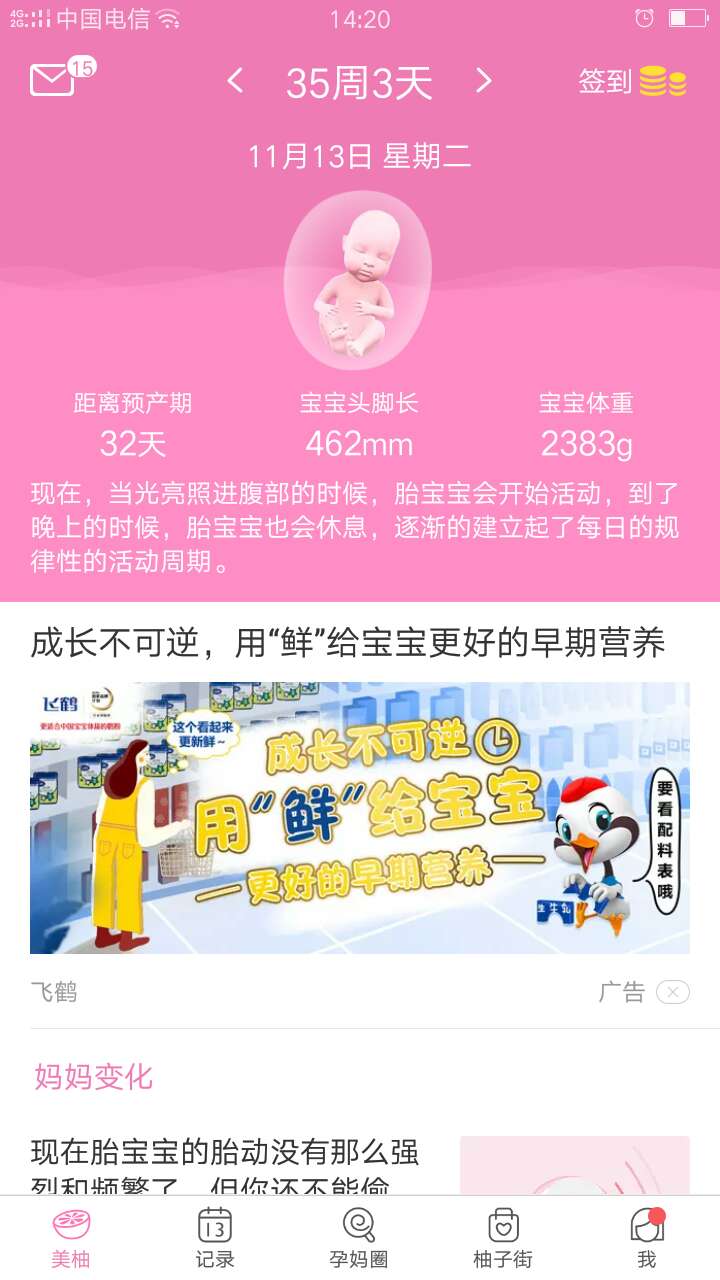This screenshot has height=1280, width=720.
Task: Select the 美柚 home tab icon
Action: pos(71,1230)
